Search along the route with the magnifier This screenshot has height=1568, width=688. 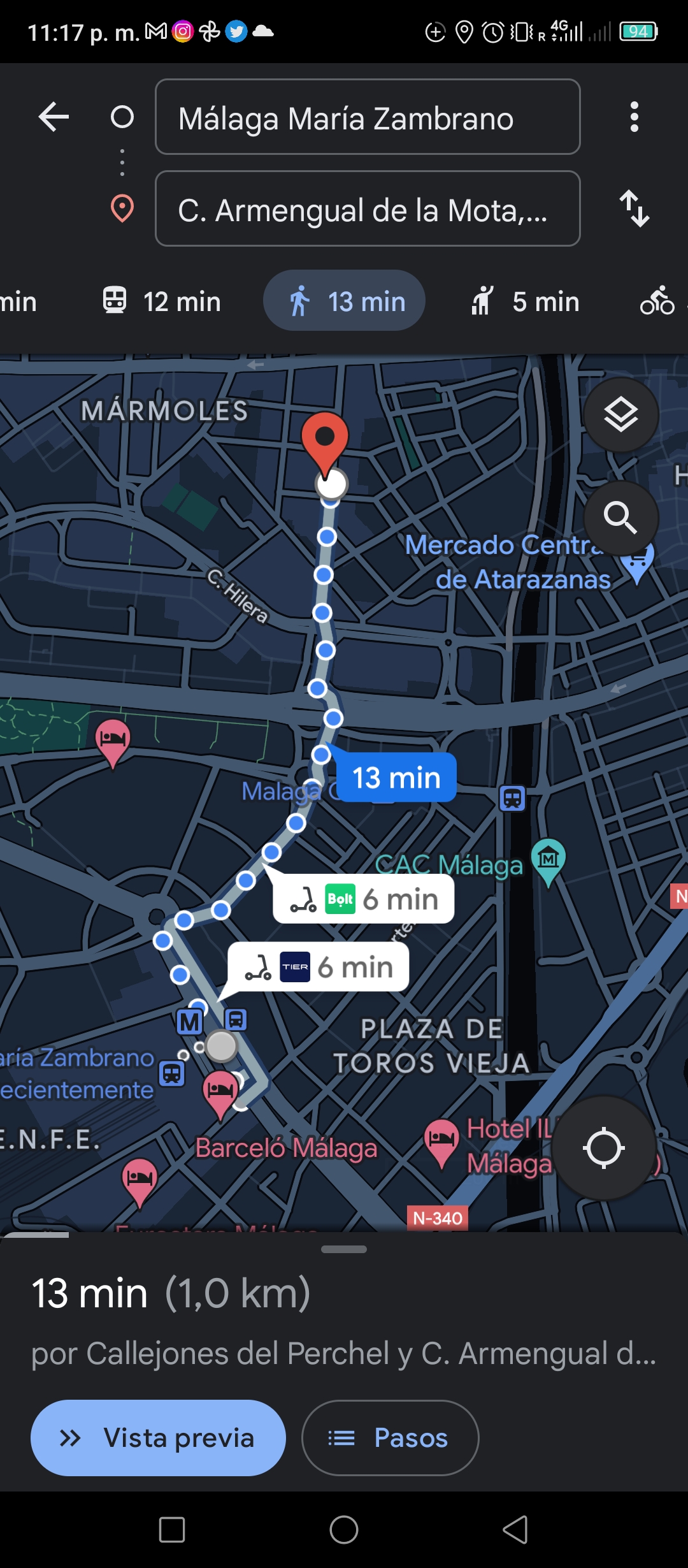[621, 518]
